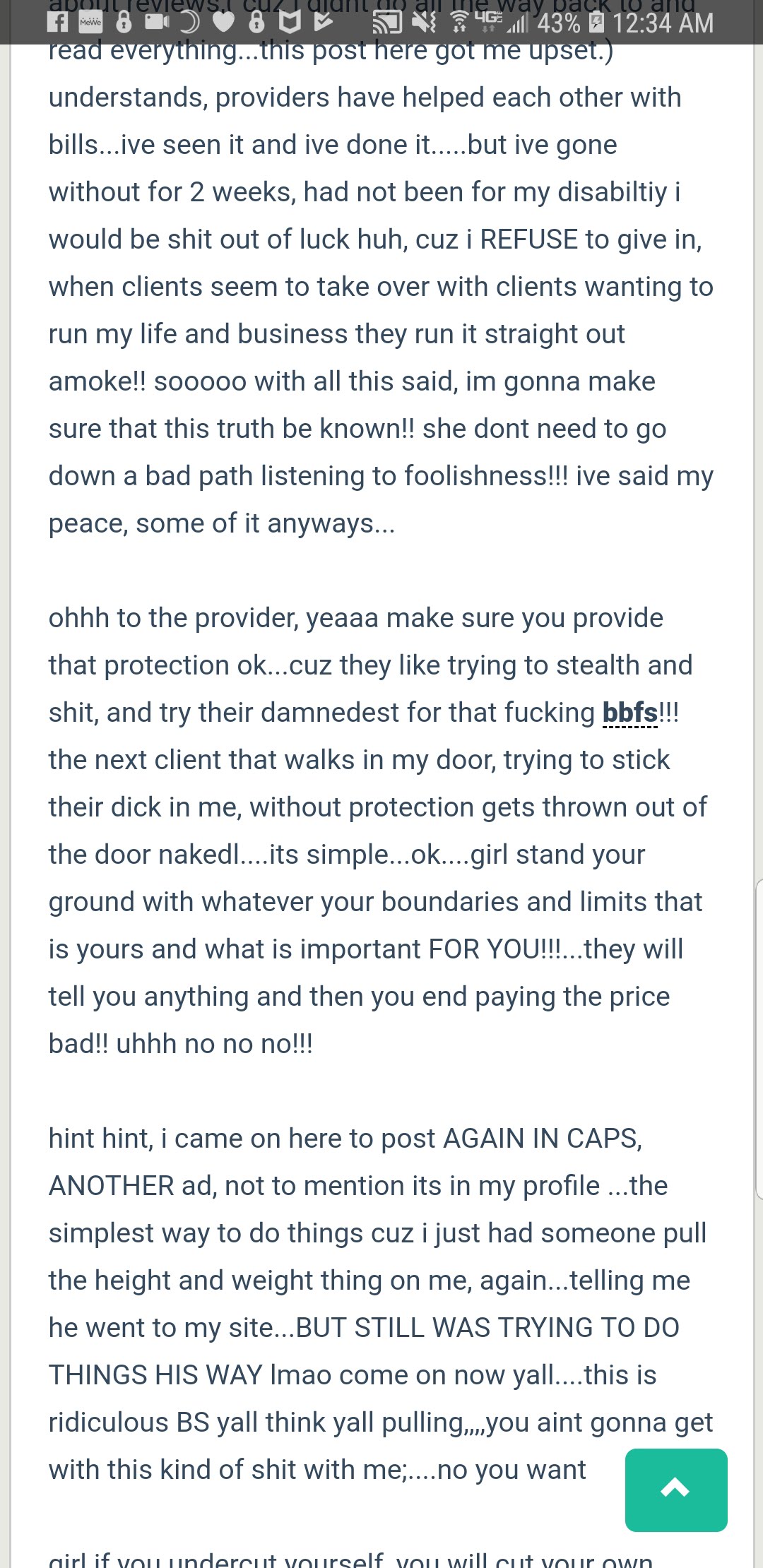Tap the green scroll-to-top arrow button
763x1568 pixels.
[x=675, y=1489]
